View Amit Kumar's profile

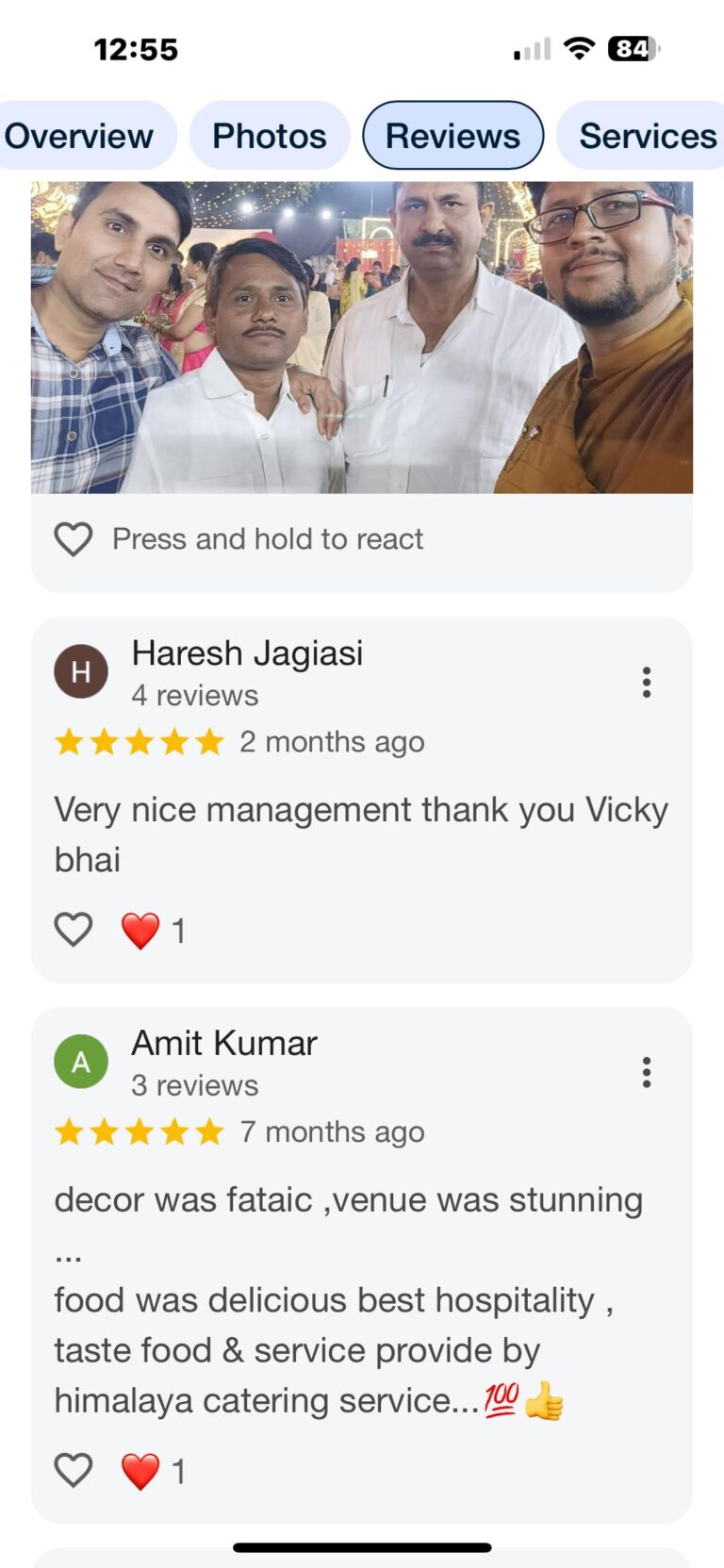224,1044
